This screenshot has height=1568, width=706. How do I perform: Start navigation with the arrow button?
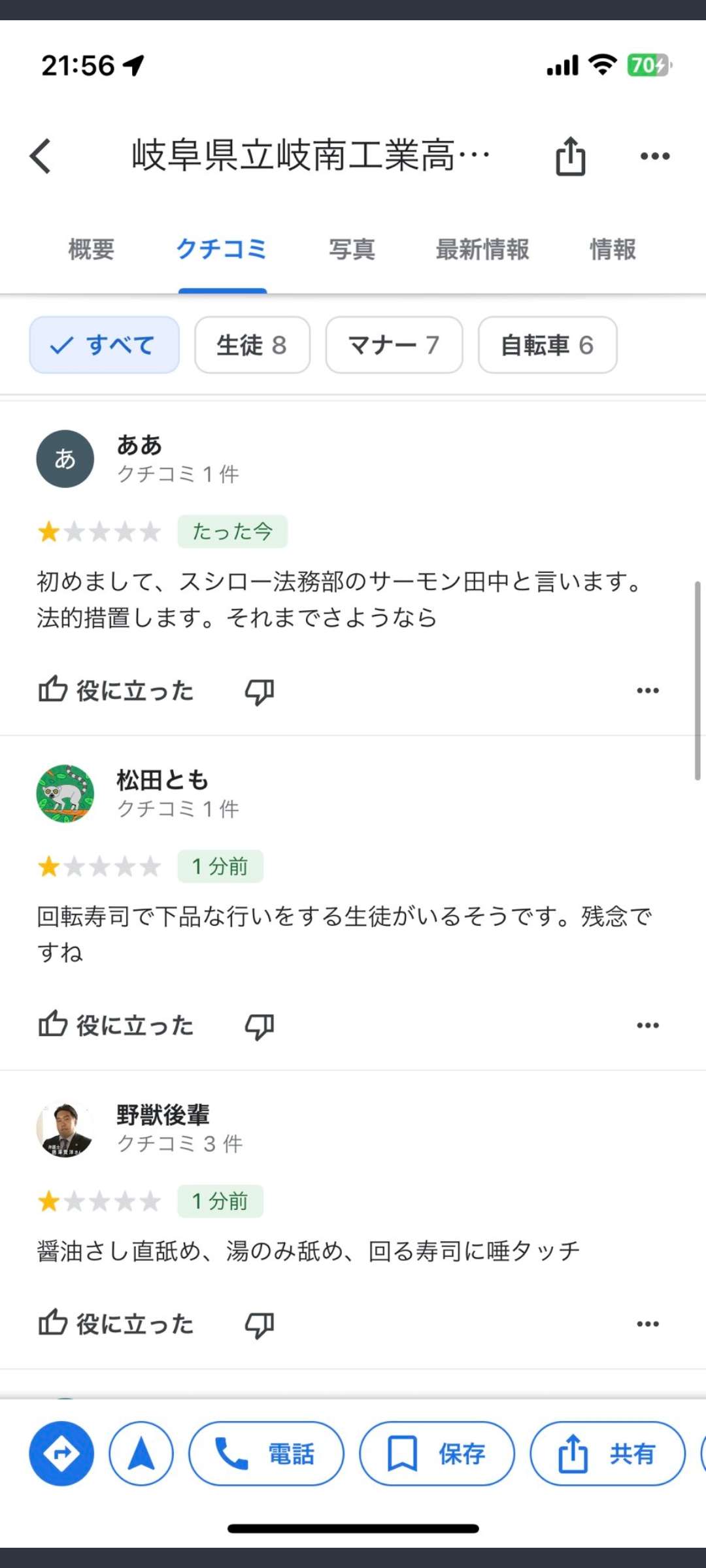(x=141, y=1454)
